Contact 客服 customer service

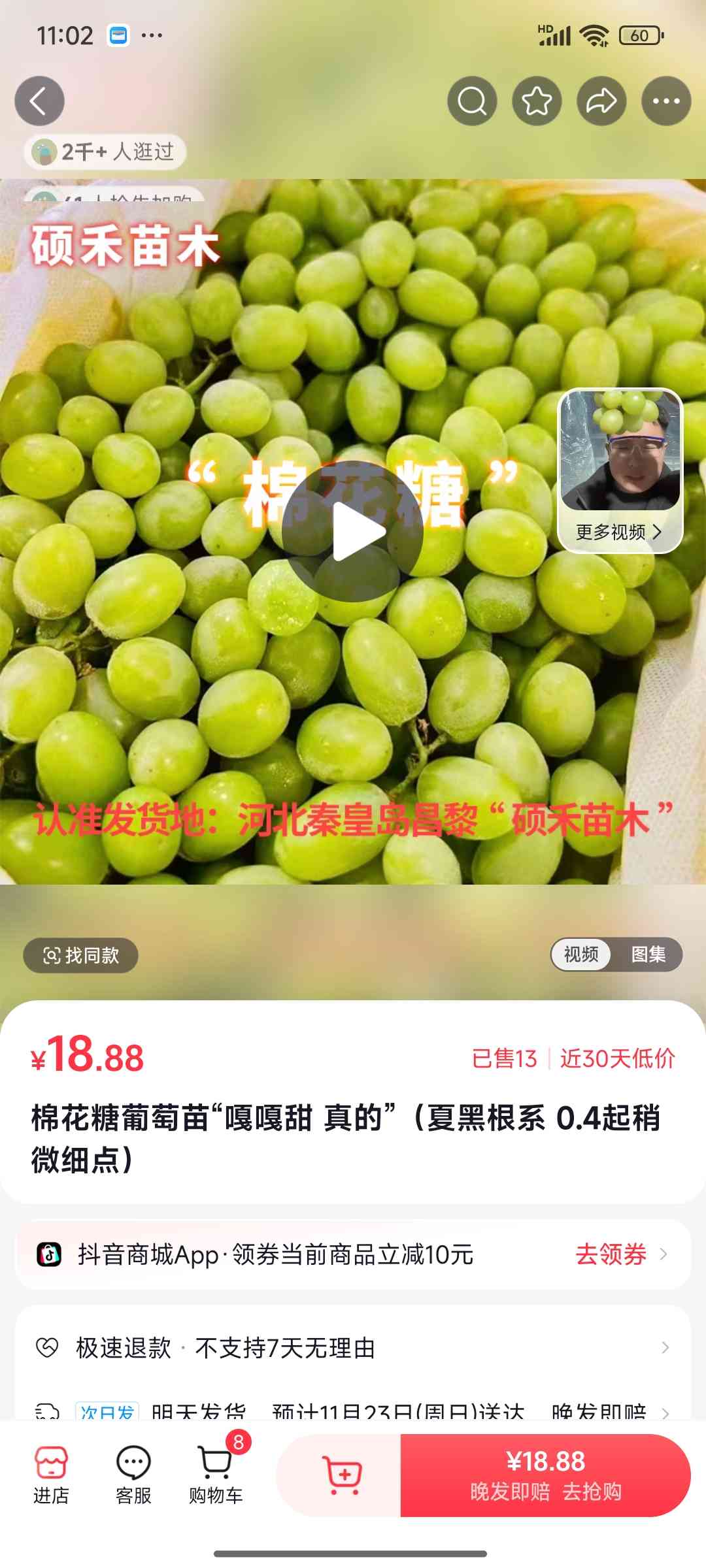pos(133,1475)
